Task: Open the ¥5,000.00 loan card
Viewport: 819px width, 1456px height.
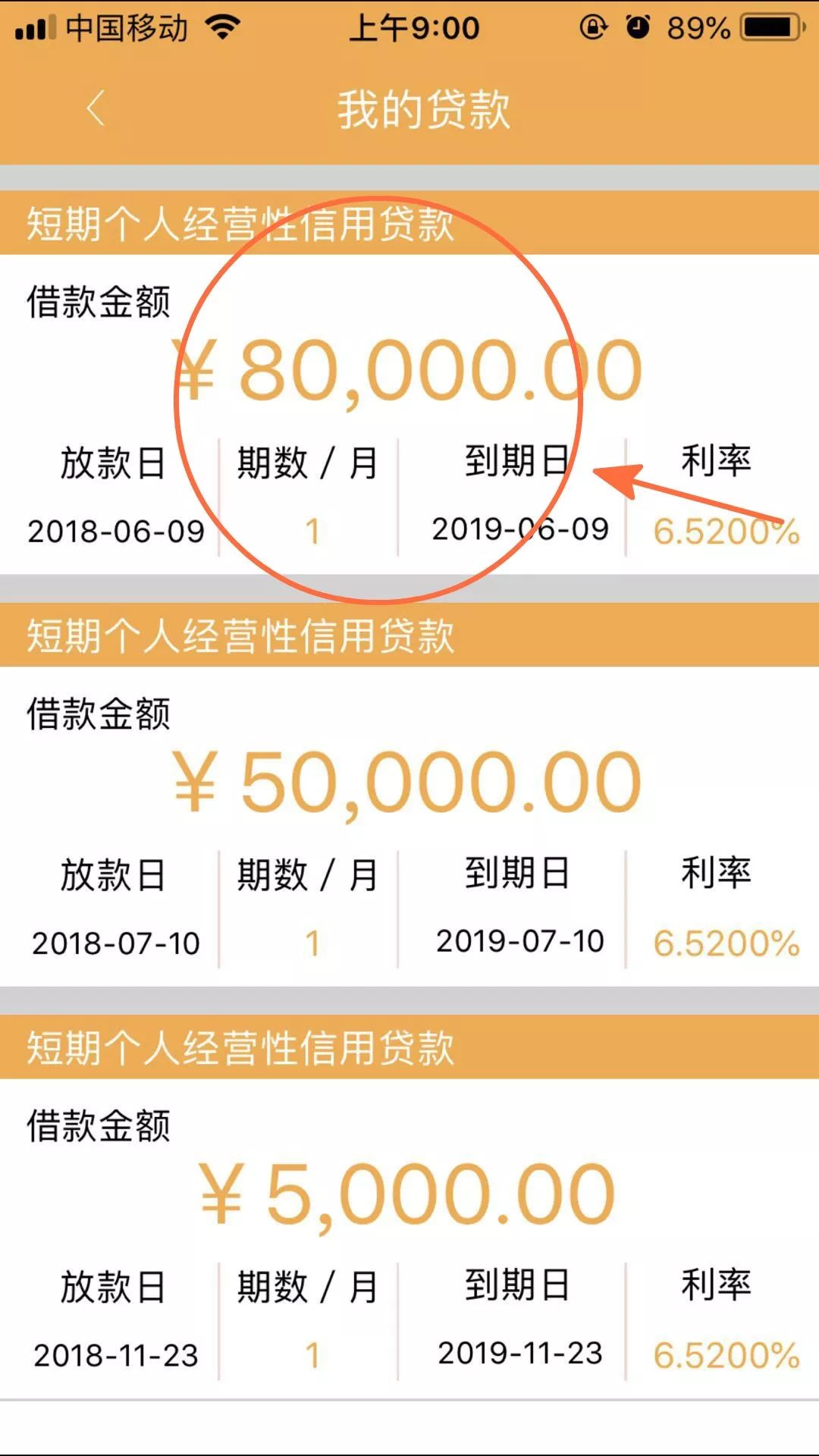Action: click(409, 1195)
